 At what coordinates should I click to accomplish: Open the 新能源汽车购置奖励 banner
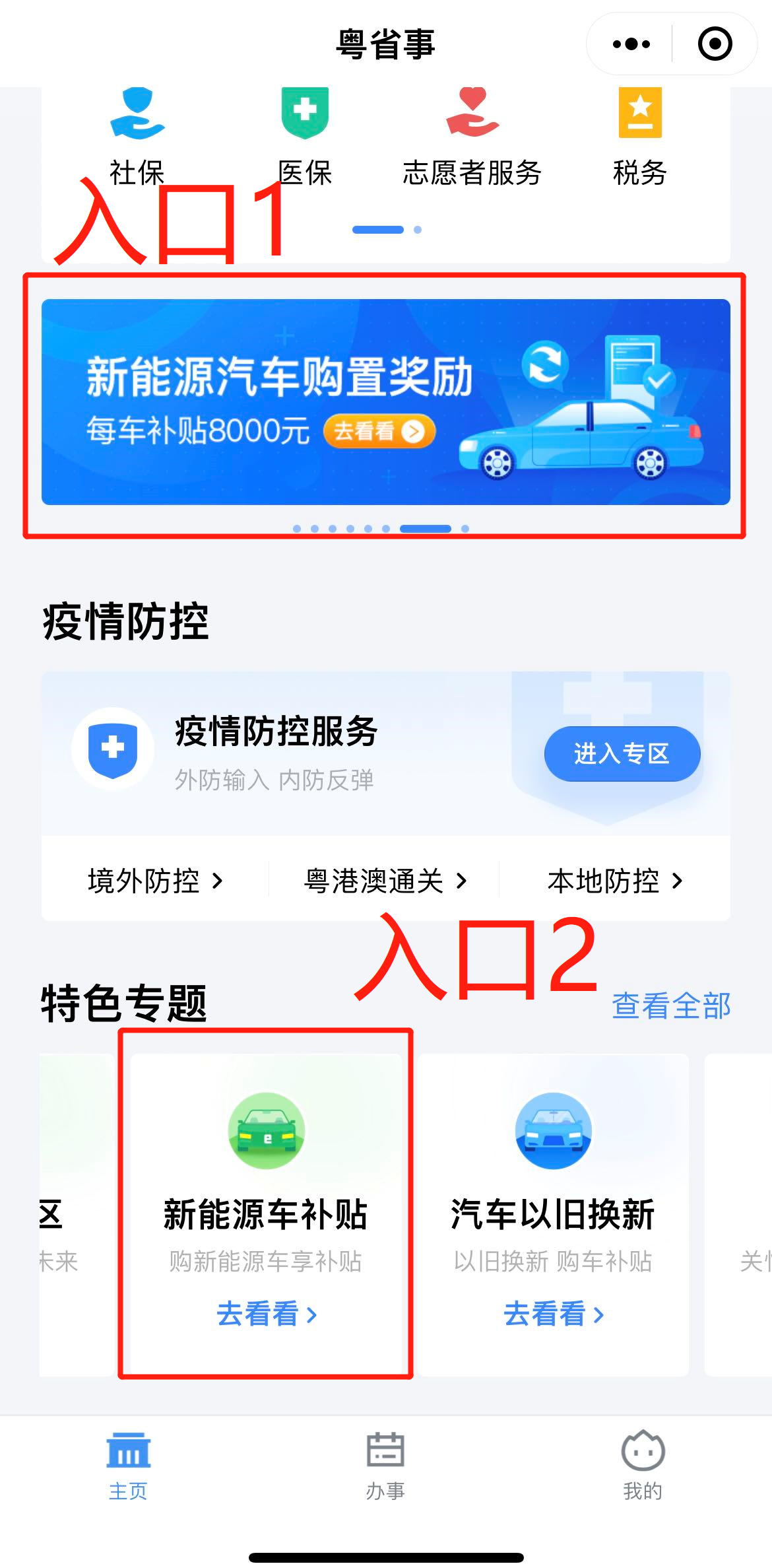pos(385,402)
